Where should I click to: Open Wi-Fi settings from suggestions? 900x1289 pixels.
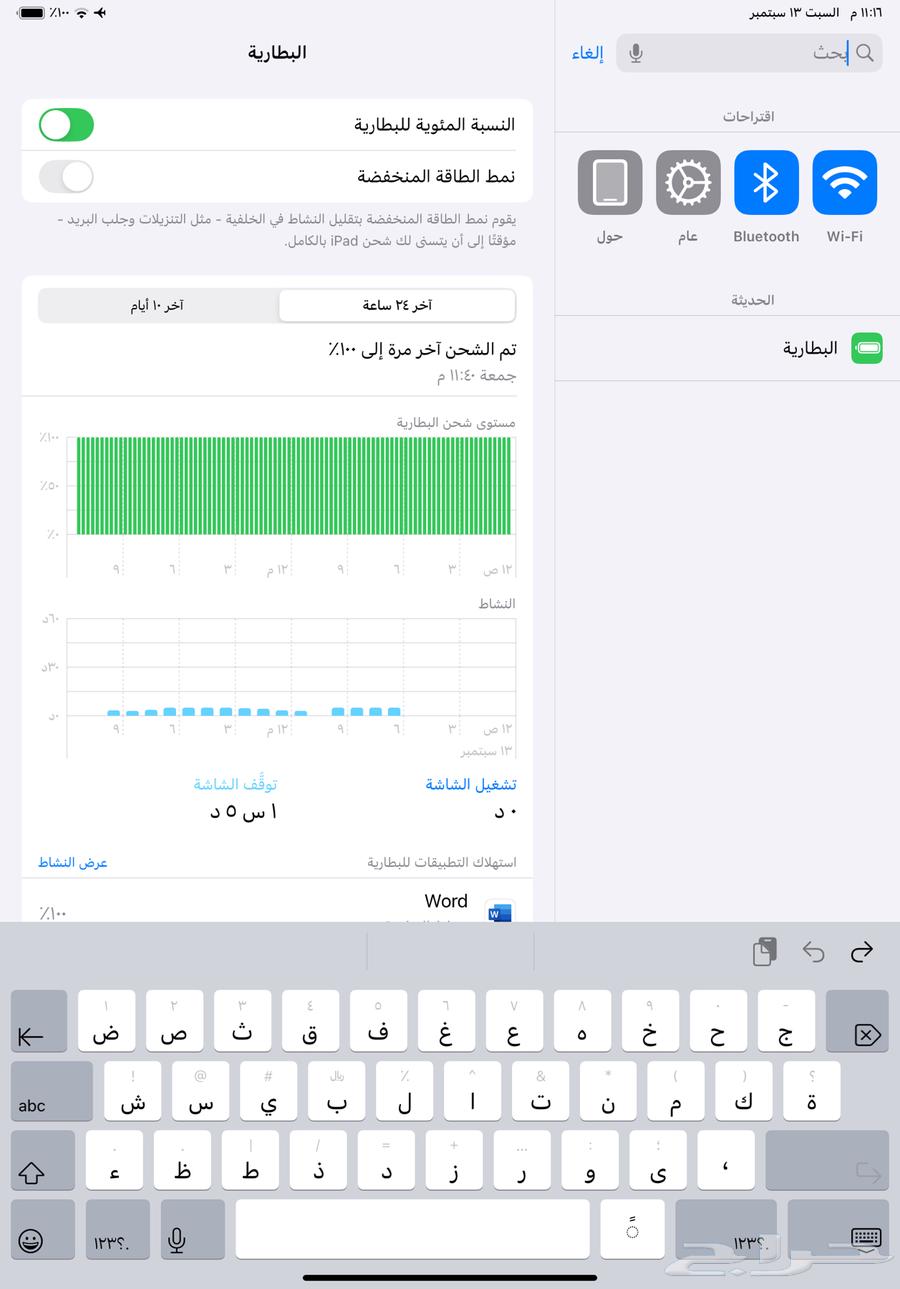pyautogui.click(x=844, y=183)
